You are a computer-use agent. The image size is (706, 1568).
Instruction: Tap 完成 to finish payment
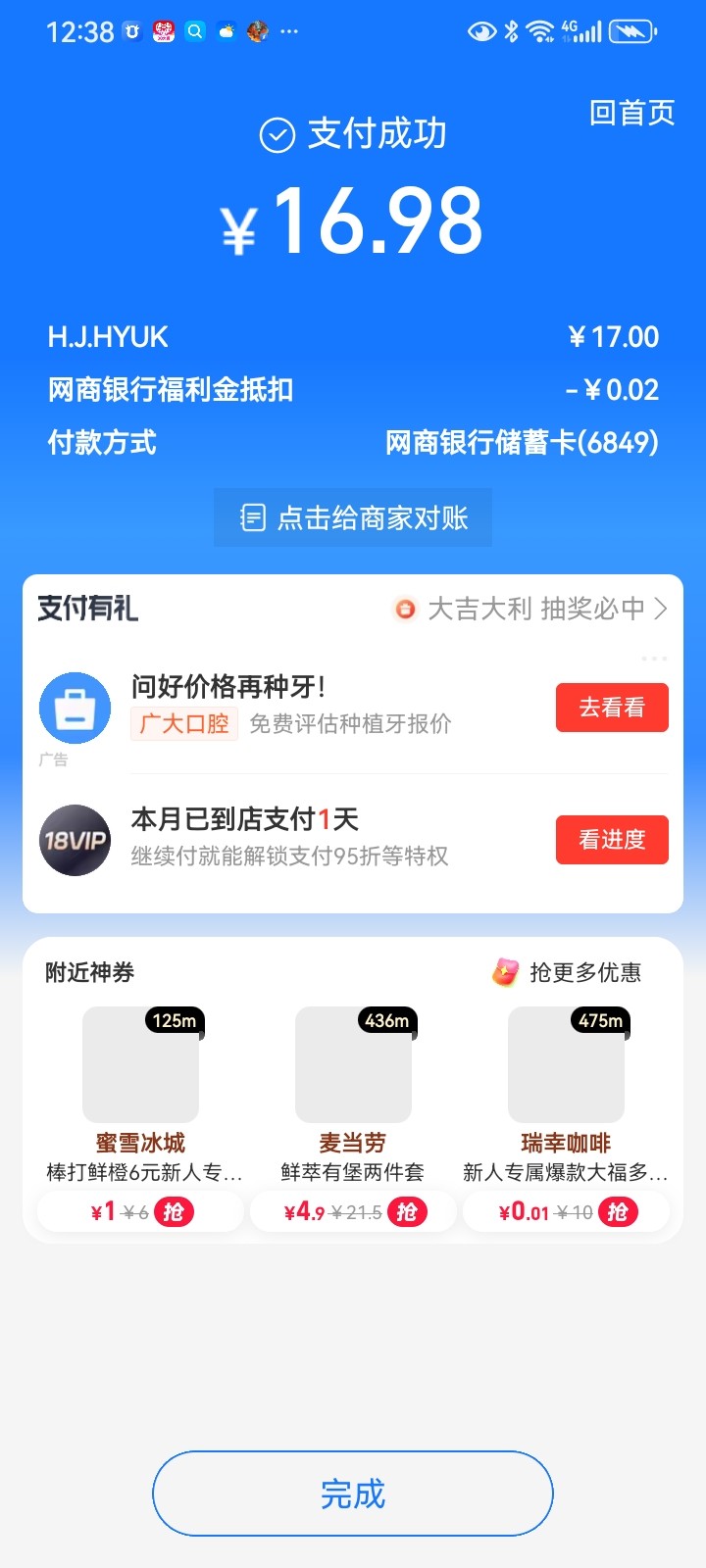pos(353,1494)
